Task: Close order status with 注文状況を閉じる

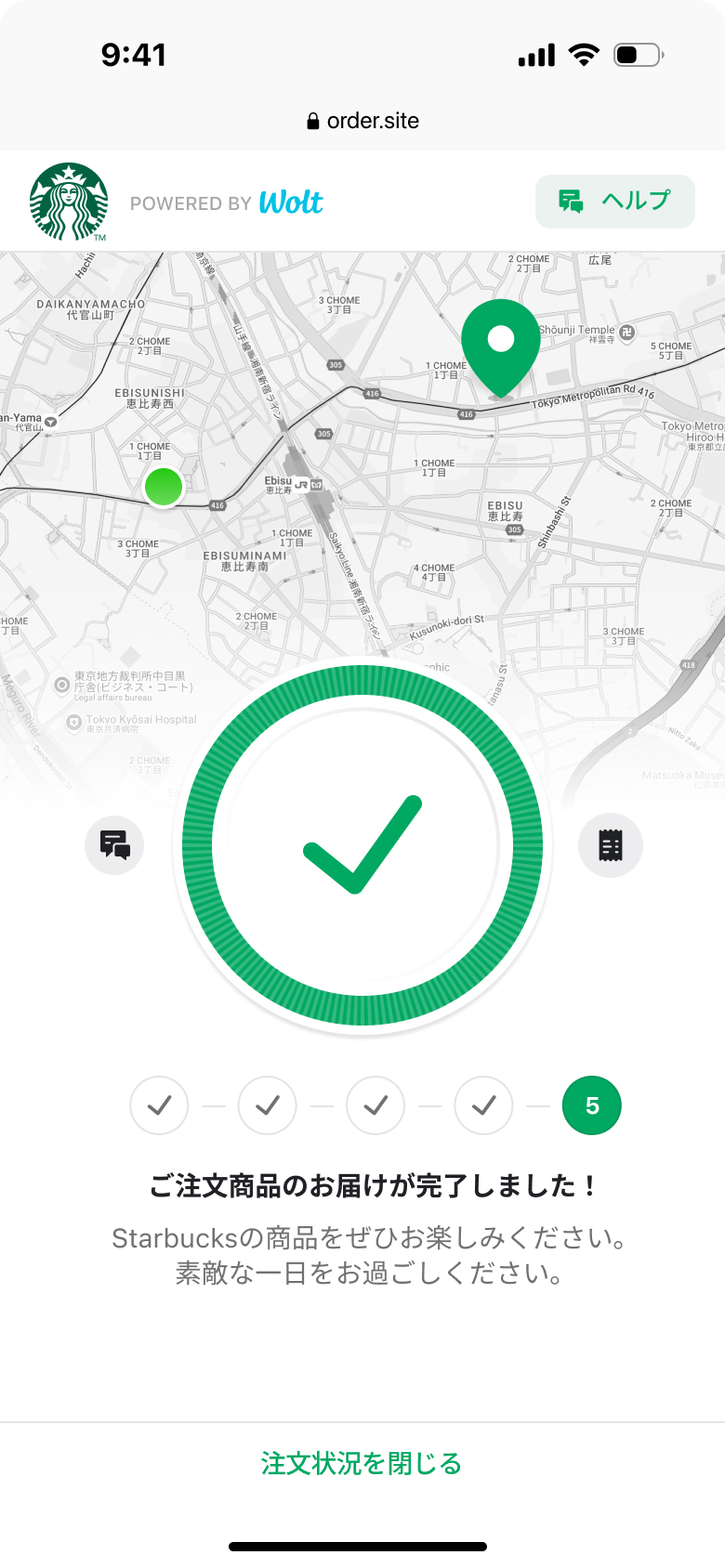Action: click(362, 1464)
